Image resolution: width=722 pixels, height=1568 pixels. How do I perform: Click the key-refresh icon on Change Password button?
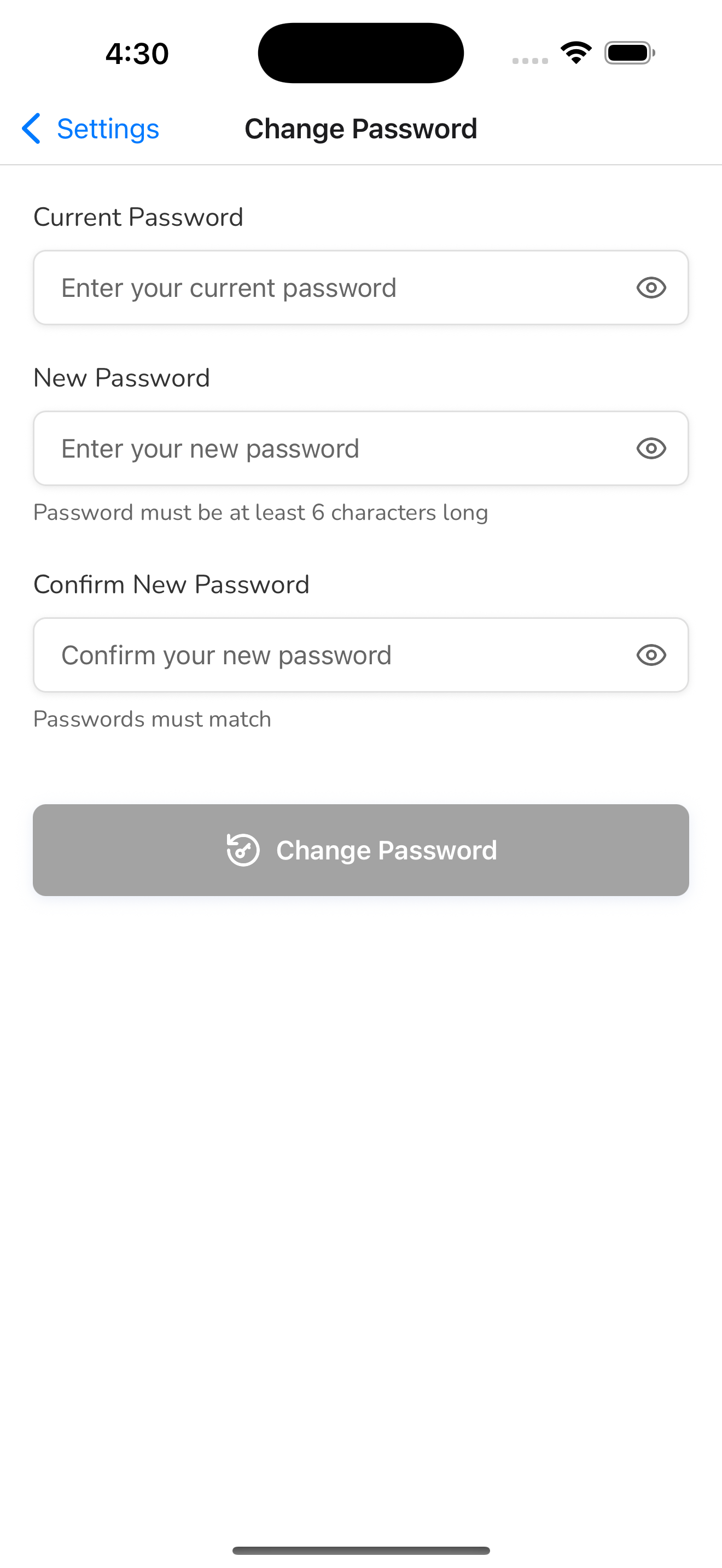pos(243,850)
